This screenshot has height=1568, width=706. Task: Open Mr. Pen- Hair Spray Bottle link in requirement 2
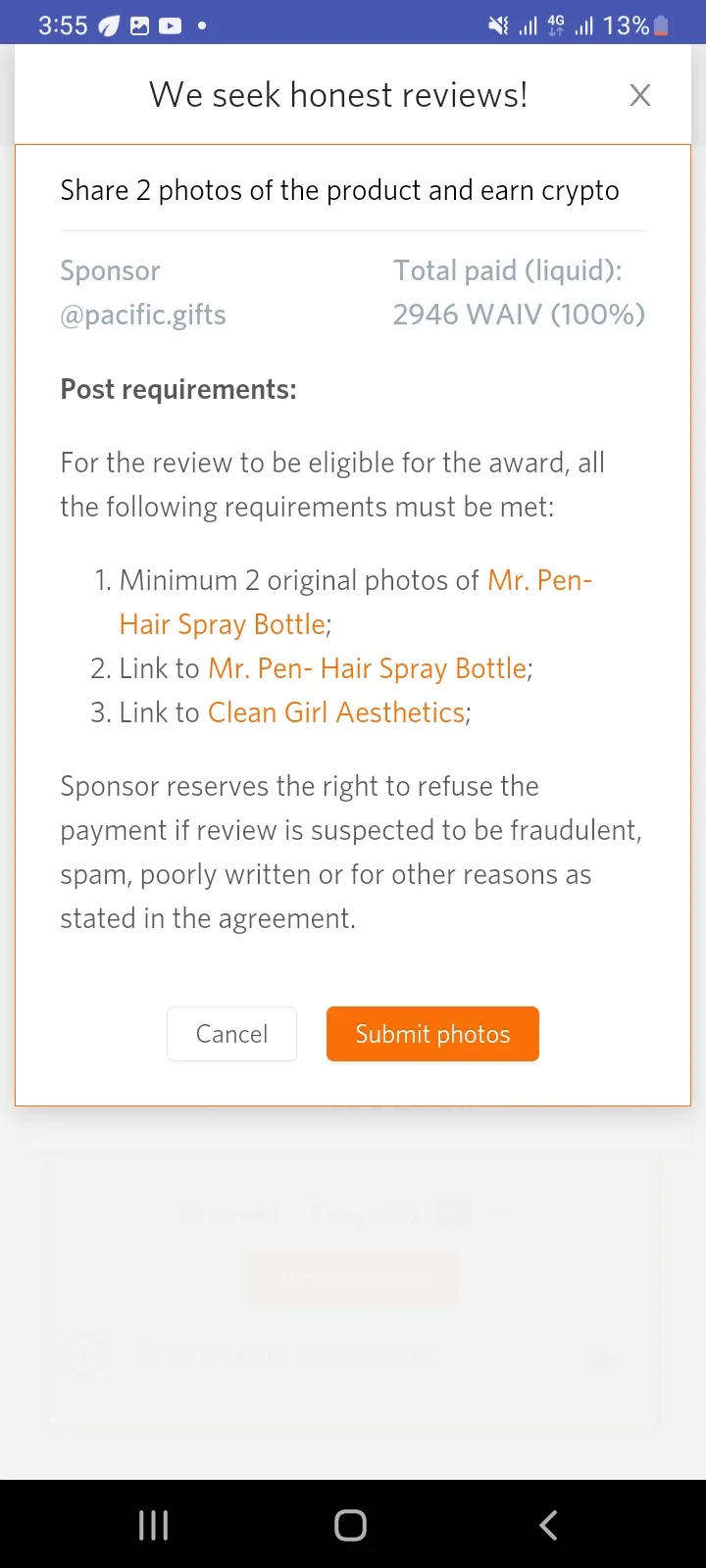pos(368,668)
